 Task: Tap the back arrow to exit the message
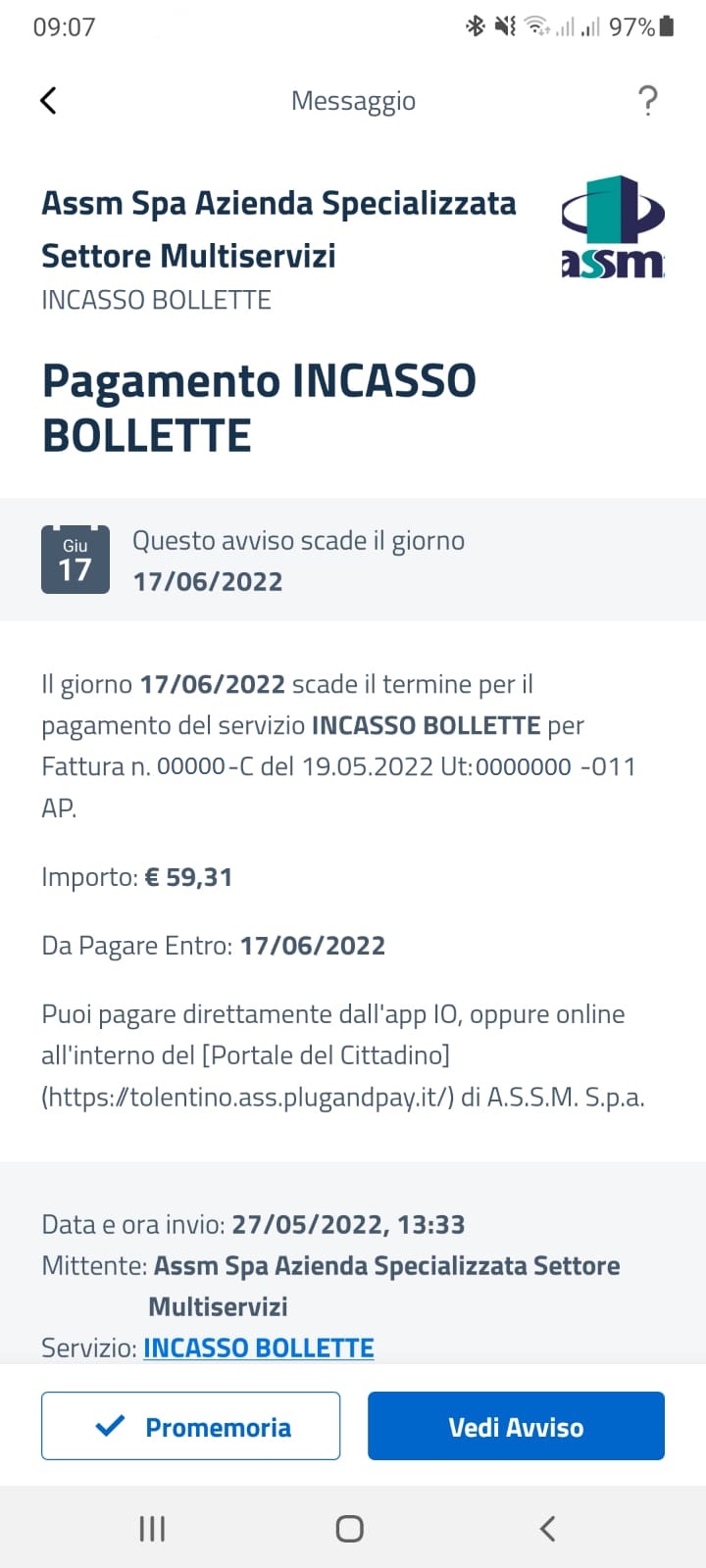tap(47, 100)
